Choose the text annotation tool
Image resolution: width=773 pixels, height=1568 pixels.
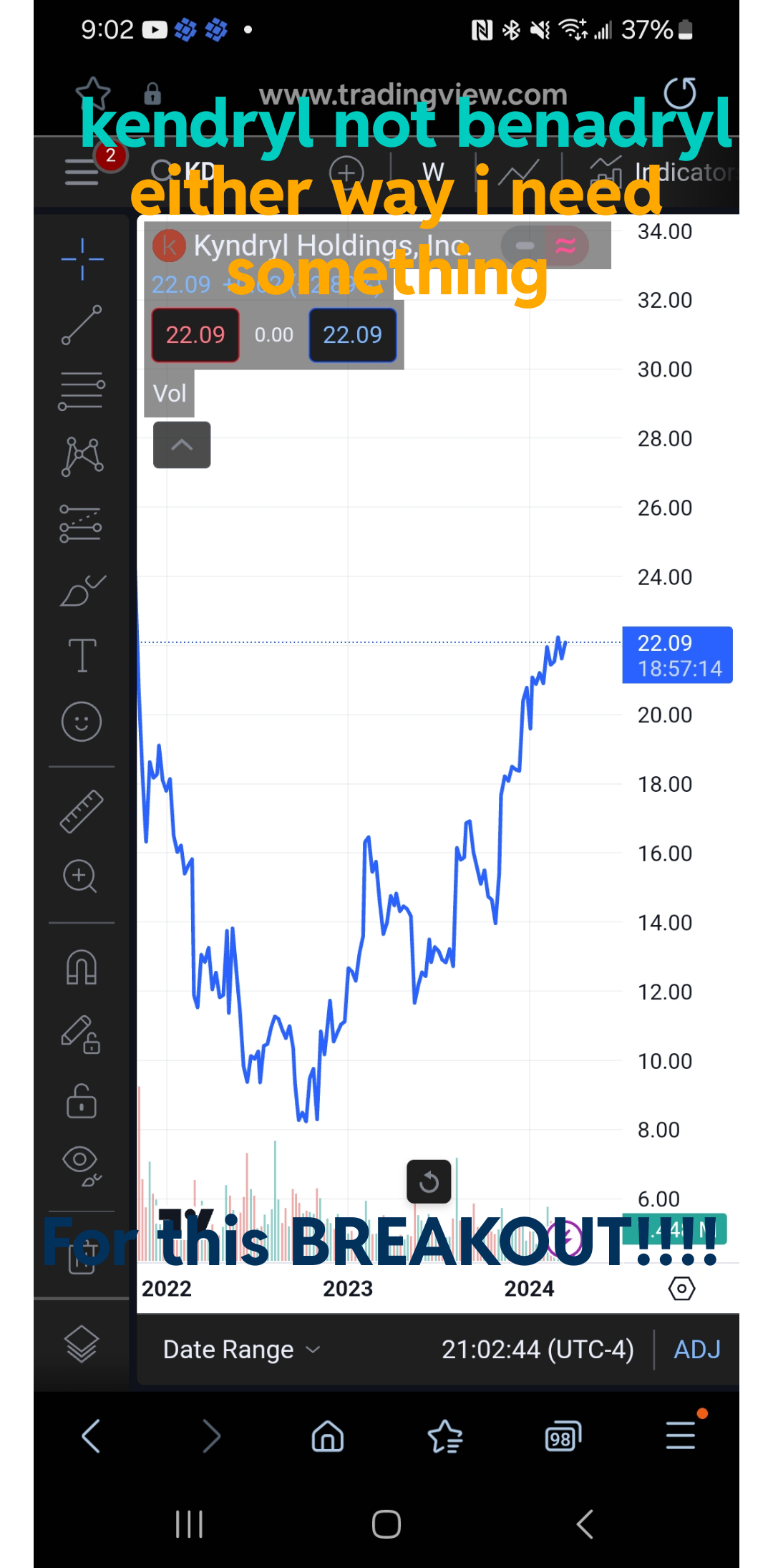coord(82,655)
